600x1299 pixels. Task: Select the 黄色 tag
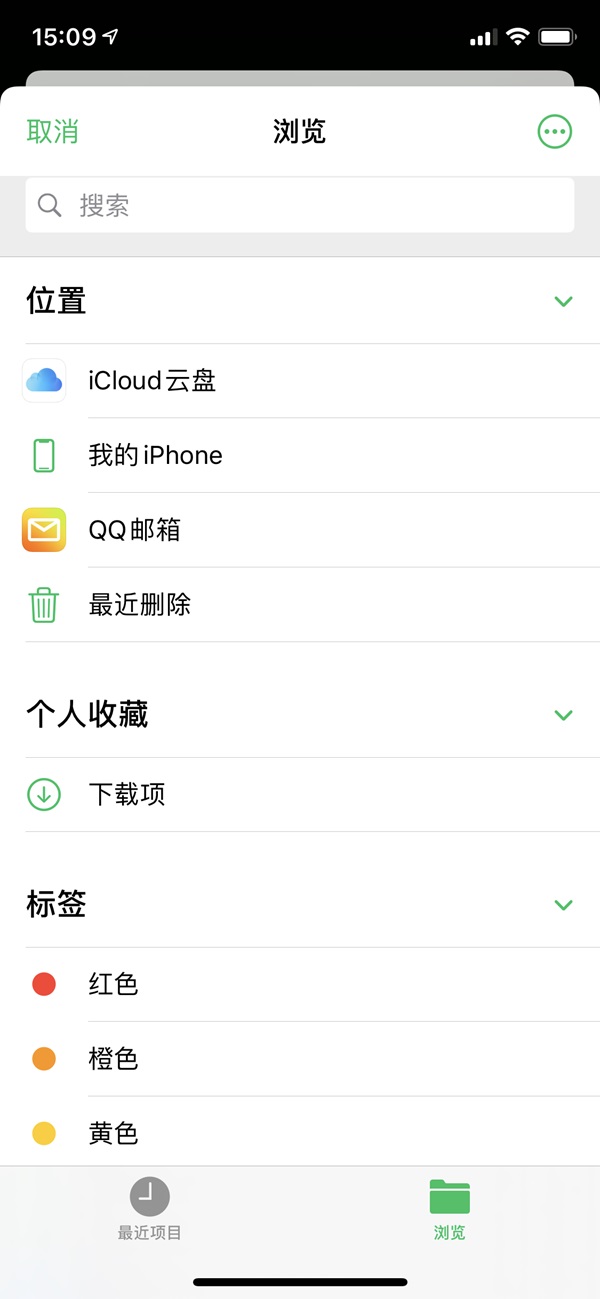112,1134
